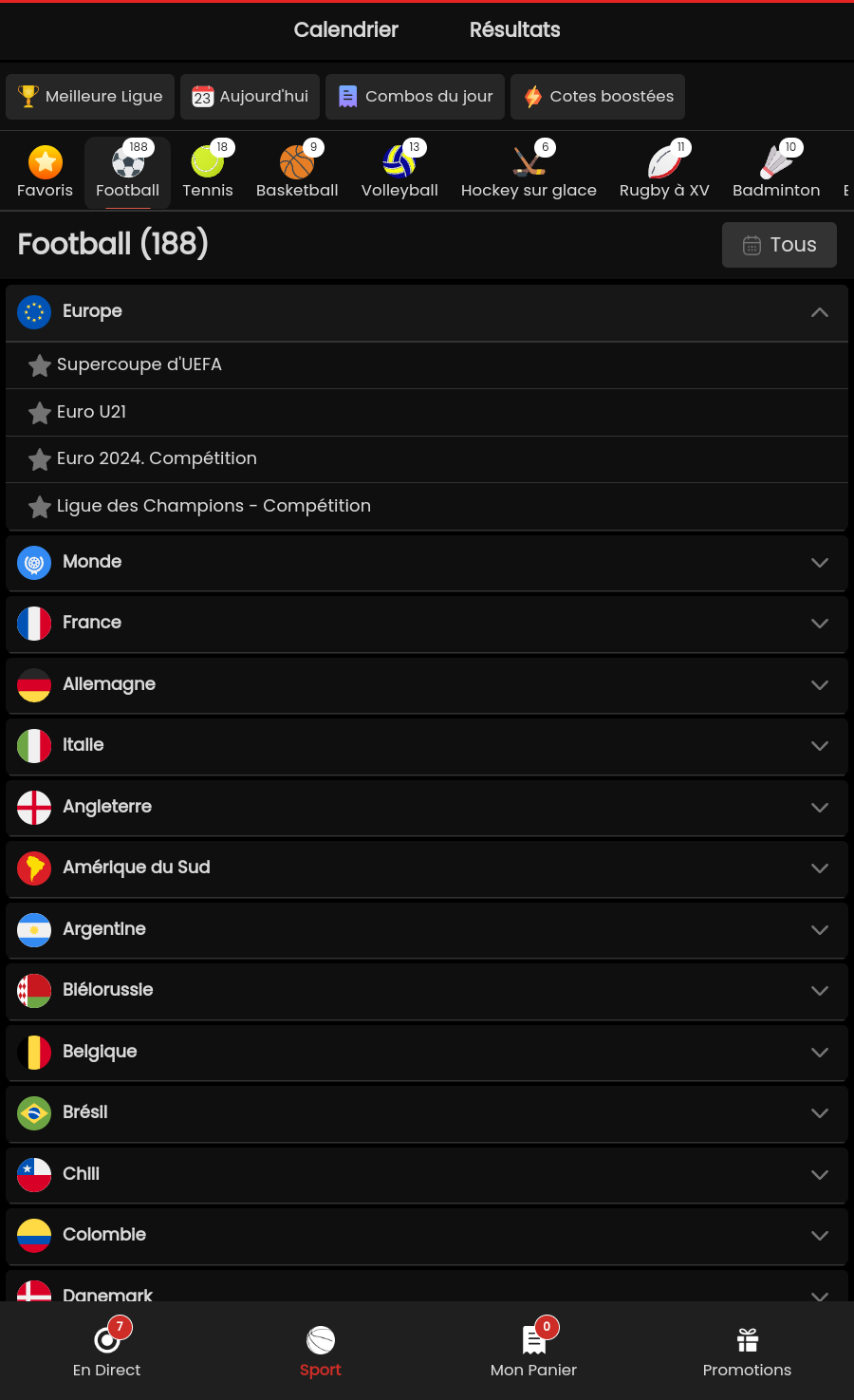Select the Basketball sport category
This screenshot has width=854, height=1400.
(x=297, y=173)
